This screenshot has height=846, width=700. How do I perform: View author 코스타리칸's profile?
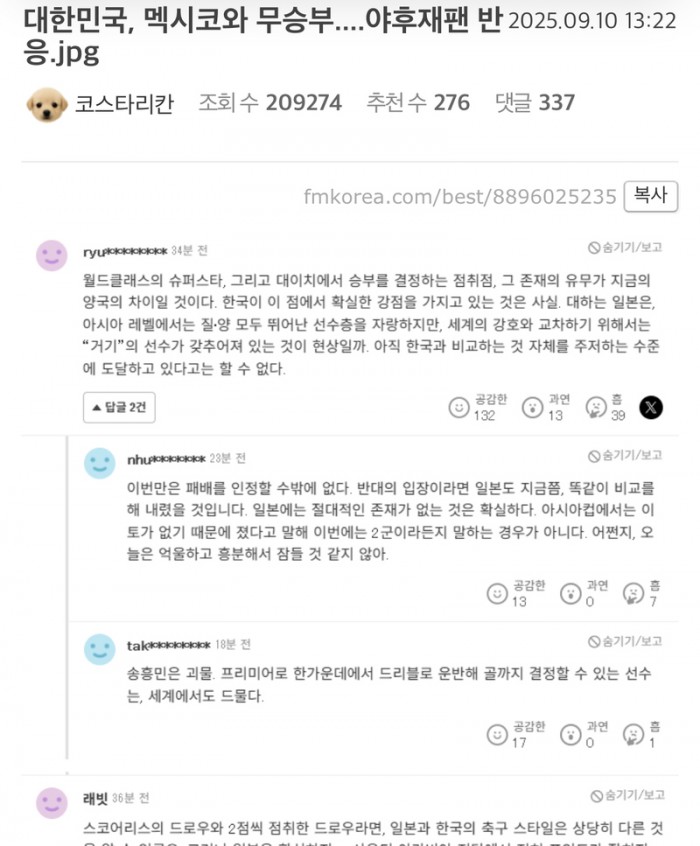click(123, 104)
